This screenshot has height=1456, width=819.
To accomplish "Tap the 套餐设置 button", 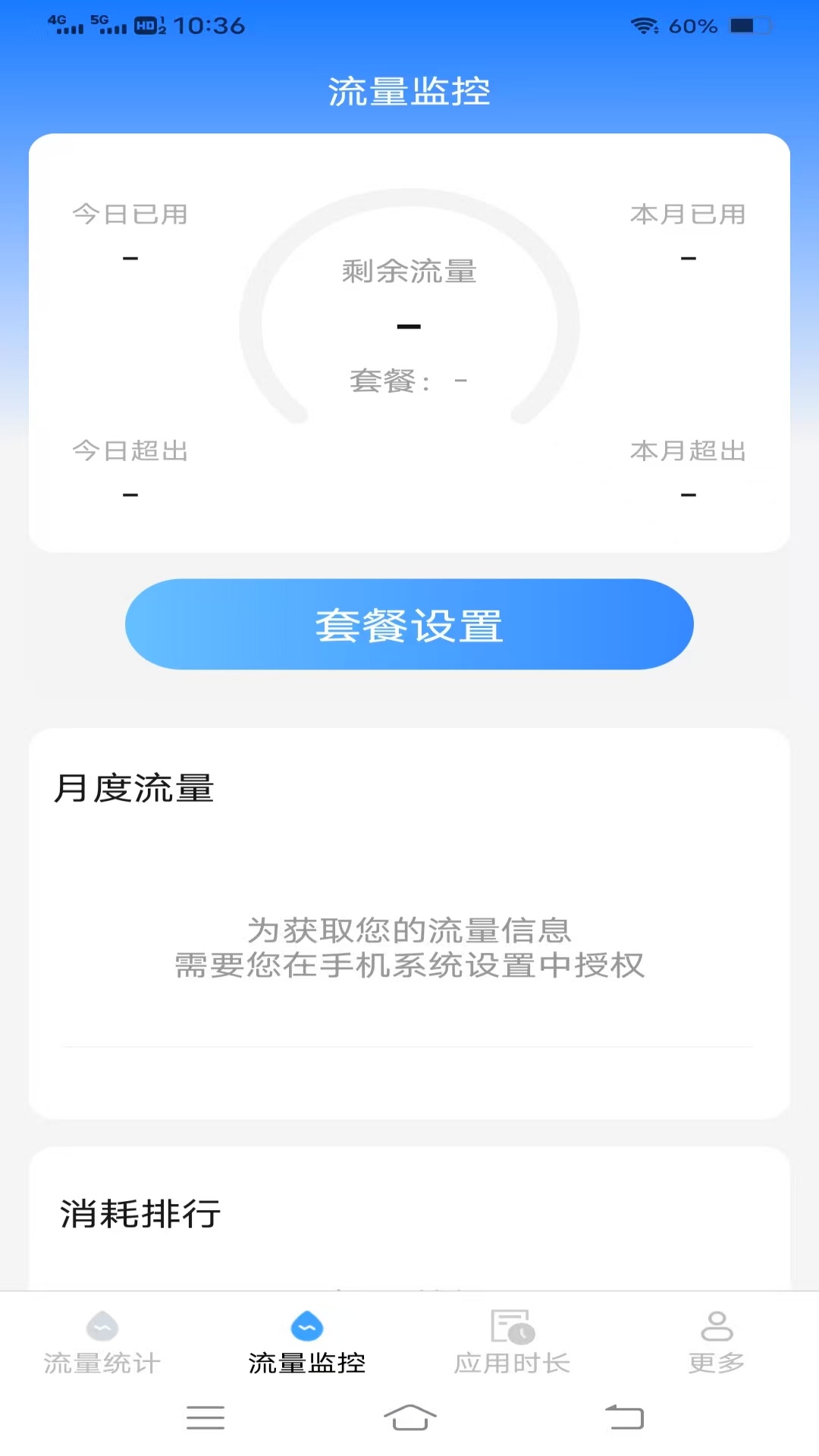I will [x=409, y=623].
